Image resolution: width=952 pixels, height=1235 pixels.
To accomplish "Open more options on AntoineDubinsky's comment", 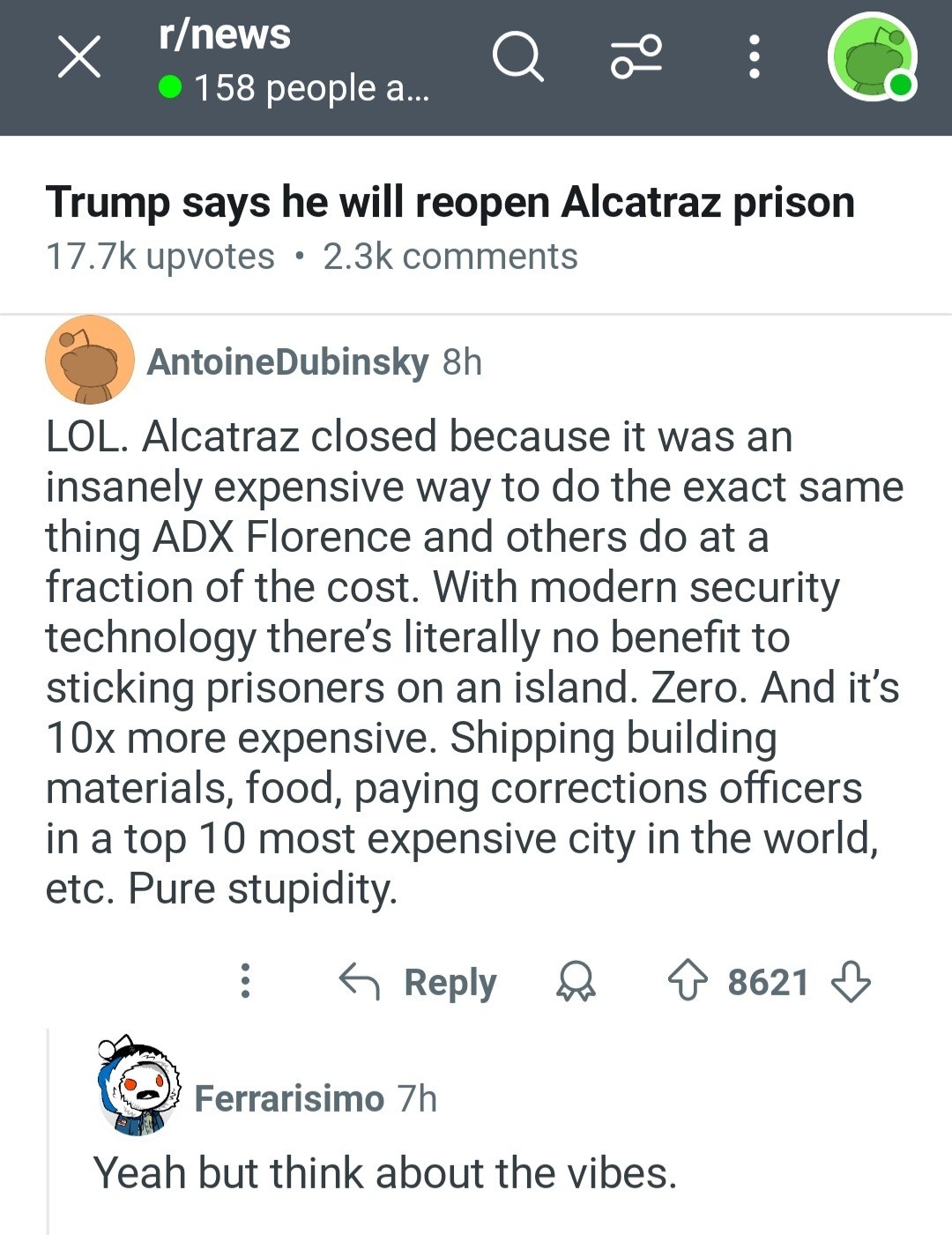I will (246, 981).
